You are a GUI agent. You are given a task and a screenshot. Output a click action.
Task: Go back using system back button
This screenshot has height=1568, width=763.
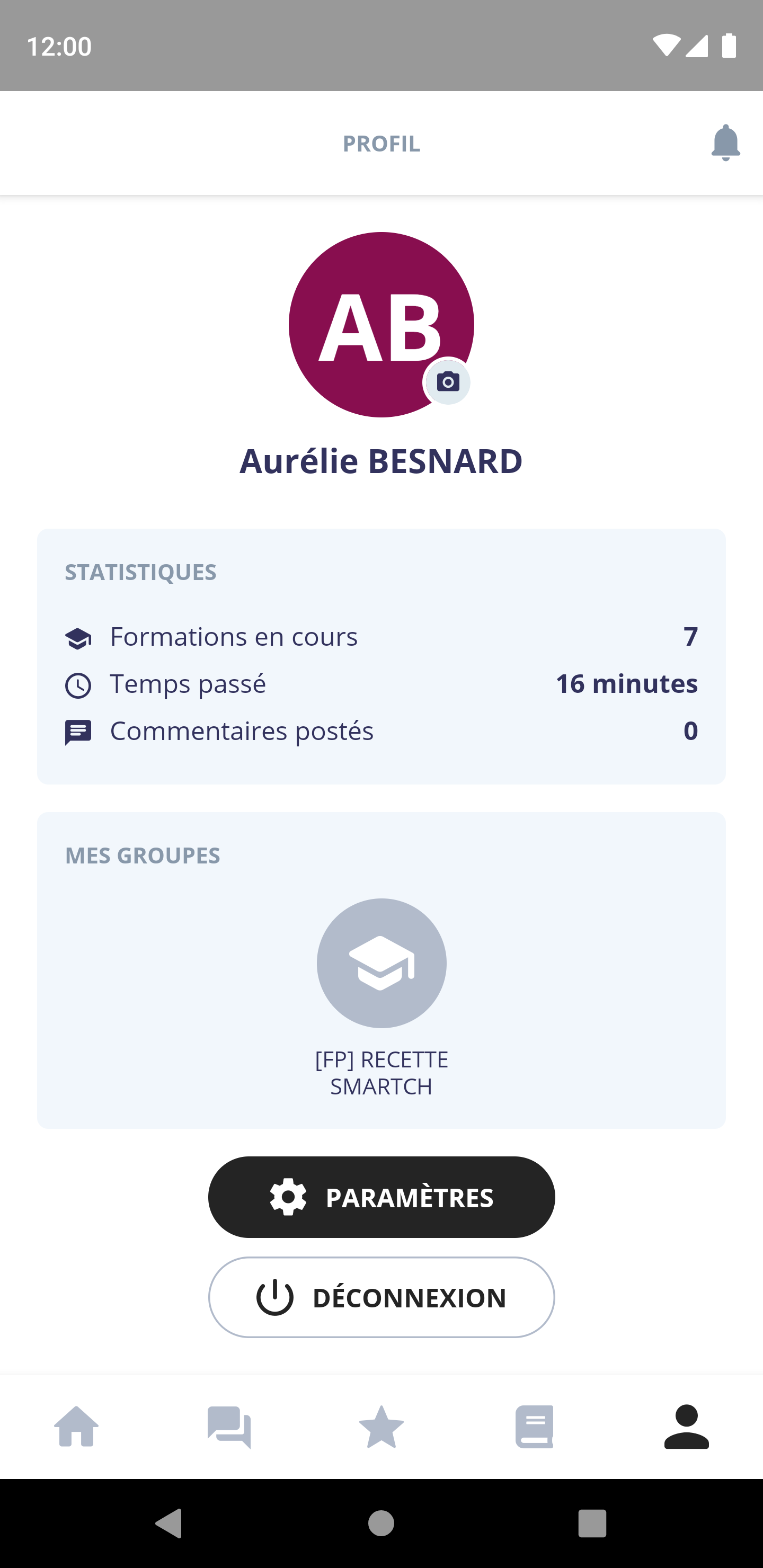tap(170, 1523)
